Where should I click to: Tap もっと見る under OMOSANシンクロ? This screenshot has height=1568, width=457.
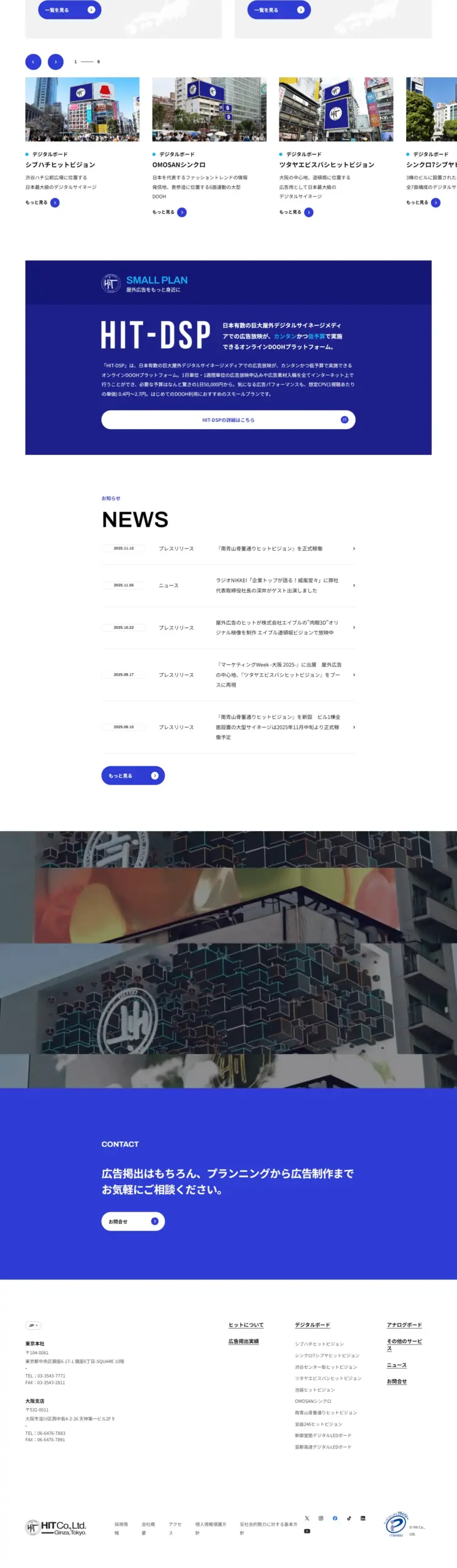(x=169, y=212)
